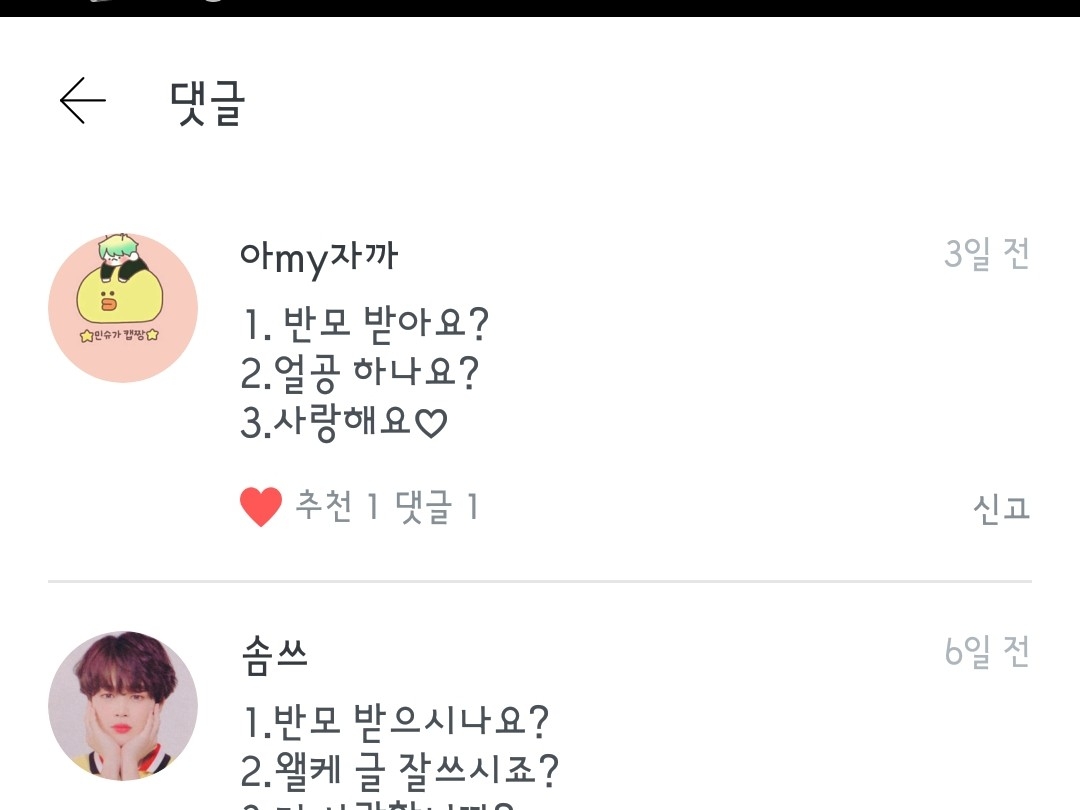Tap the username 아my자까

tap(319, 258)
